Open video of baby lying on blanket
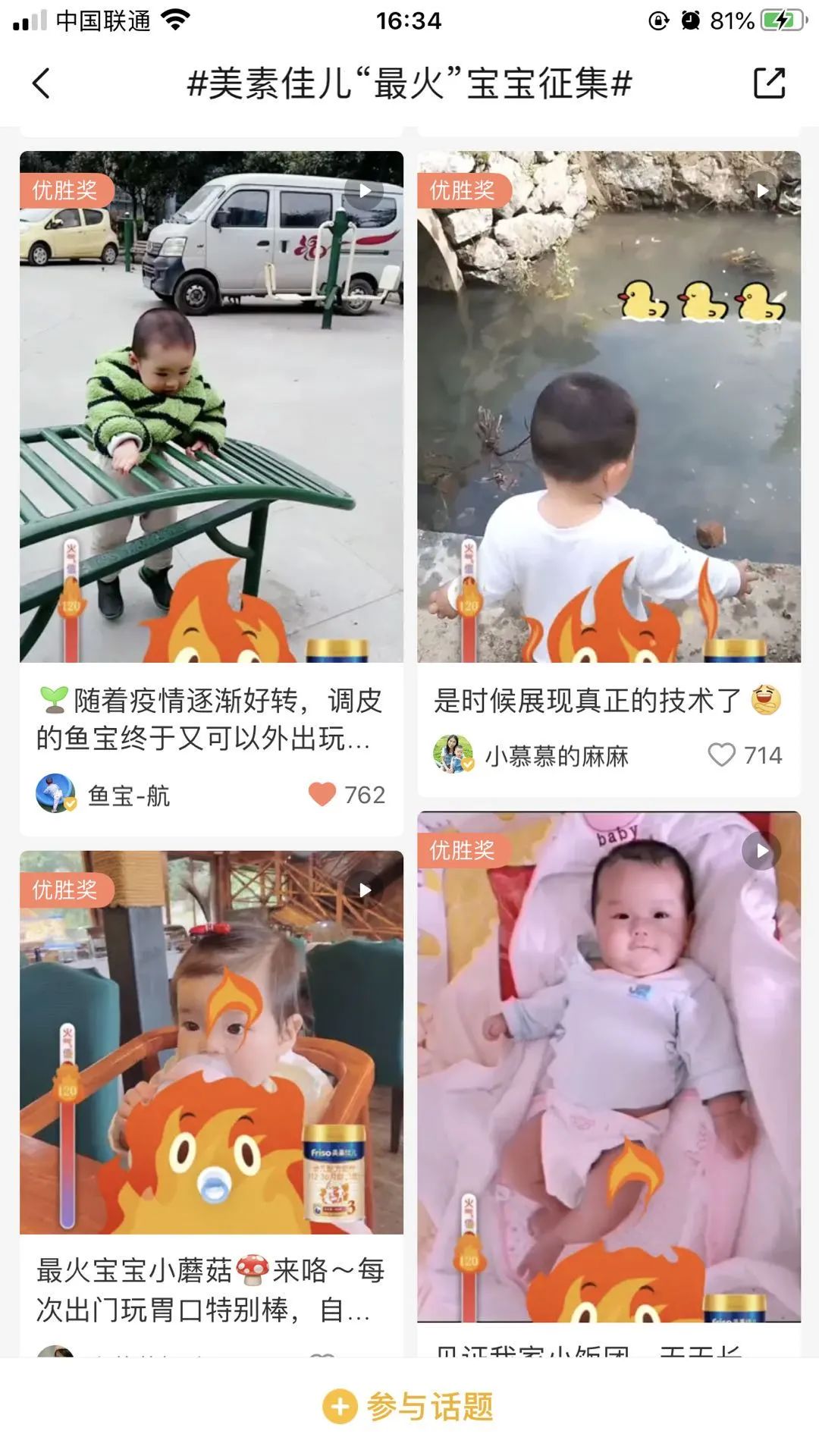The width and height of the screenshot is (819, 1456). pos(609,1067)
